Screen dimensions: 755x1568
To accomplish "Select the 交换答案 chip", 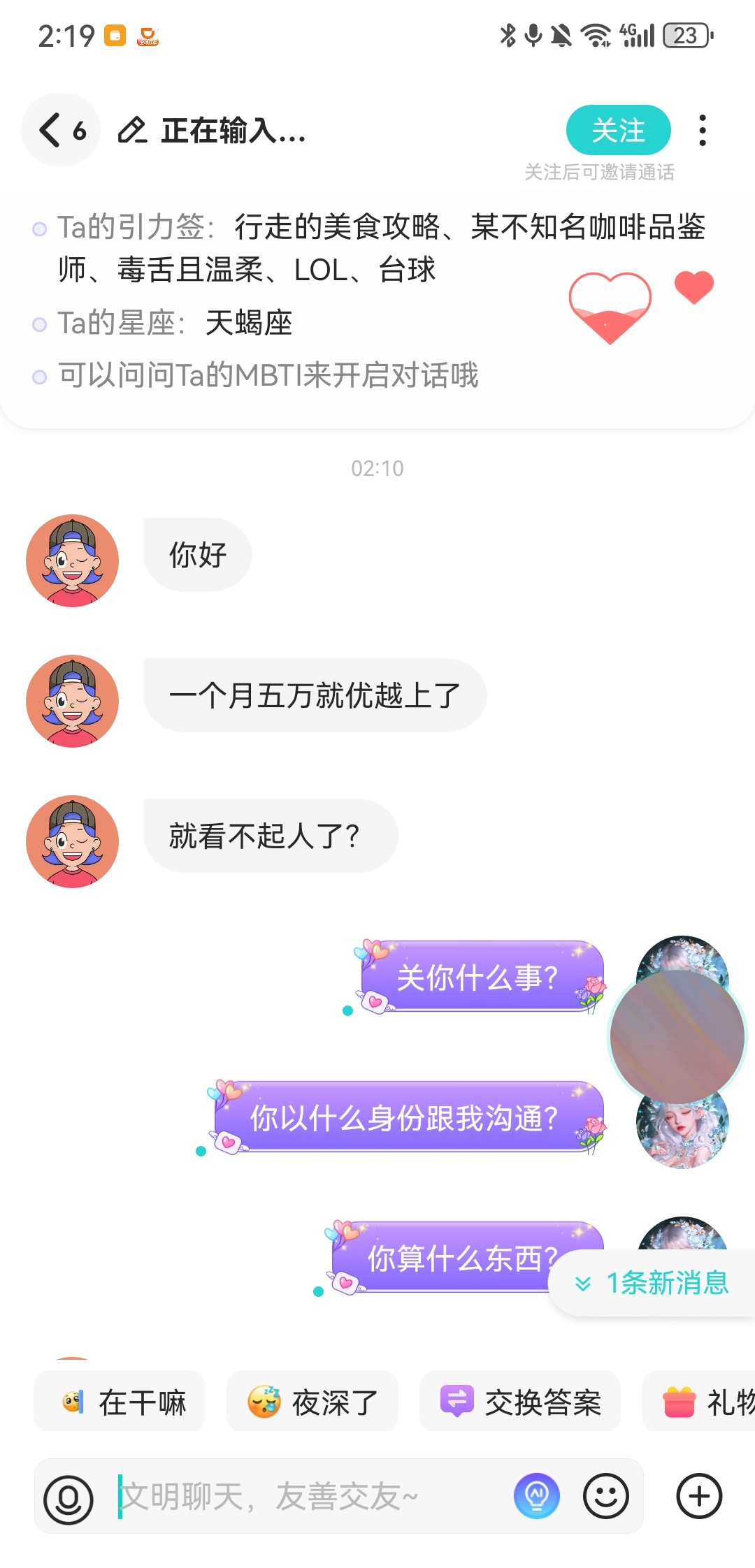I will [519, 1402].
